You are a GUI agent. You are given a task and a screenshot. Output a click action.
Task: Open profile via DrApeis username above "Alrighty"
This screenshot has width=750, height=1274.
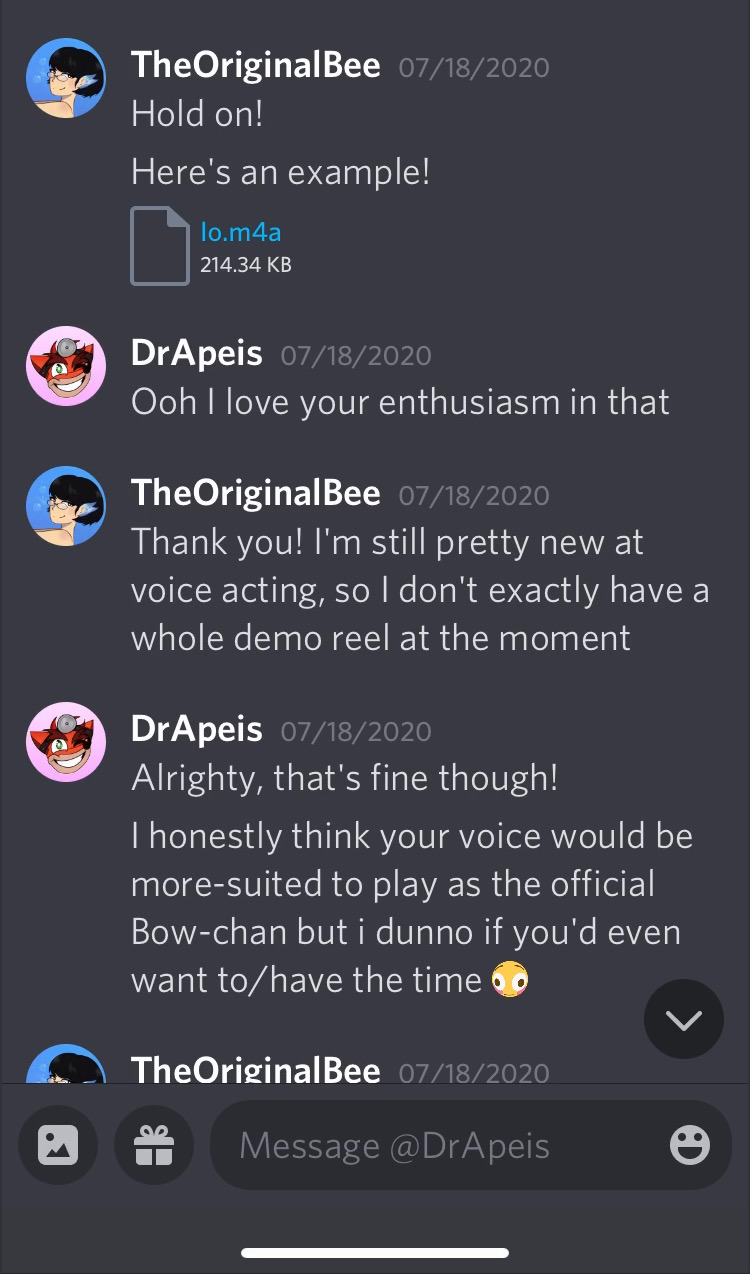[196, 729]
